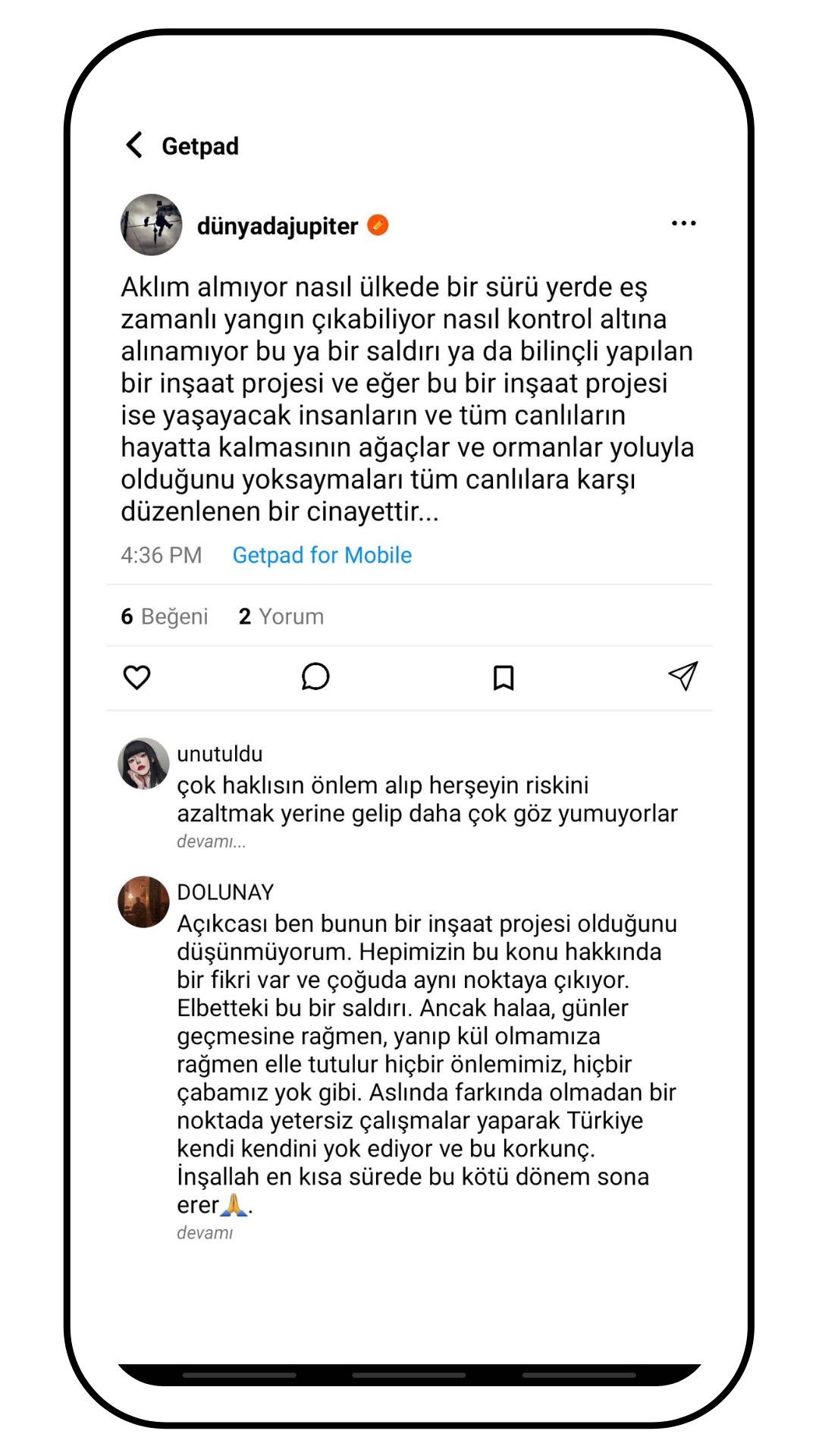Follow the Getpad for Mobile link
Image resolution: width=819 pixels, height=1456 pixels.
pyautogui.click(x=322, y=555)
